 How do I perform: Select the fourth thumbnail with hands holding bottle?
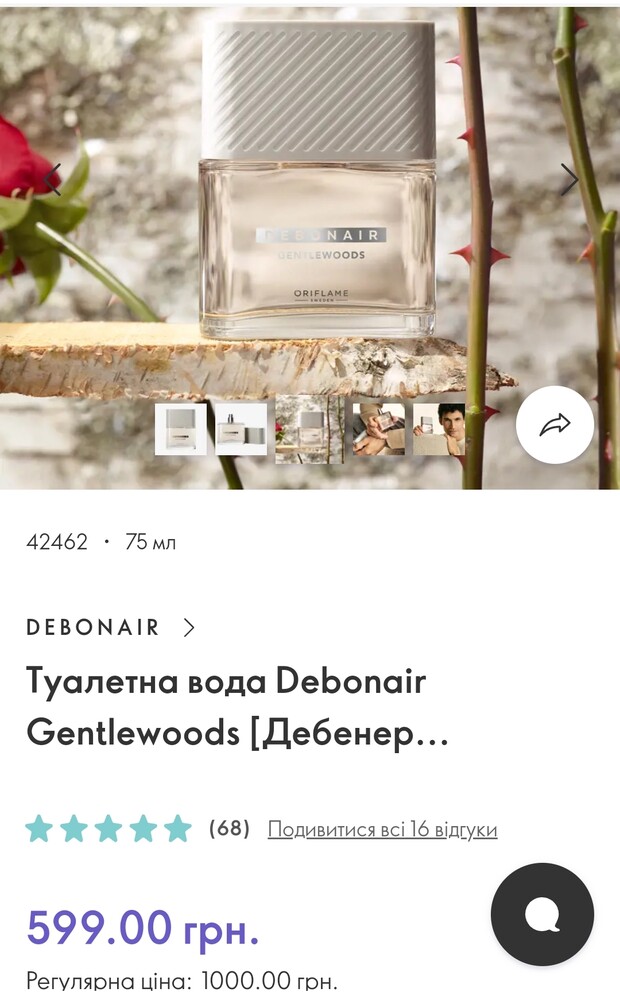[378, 429]
